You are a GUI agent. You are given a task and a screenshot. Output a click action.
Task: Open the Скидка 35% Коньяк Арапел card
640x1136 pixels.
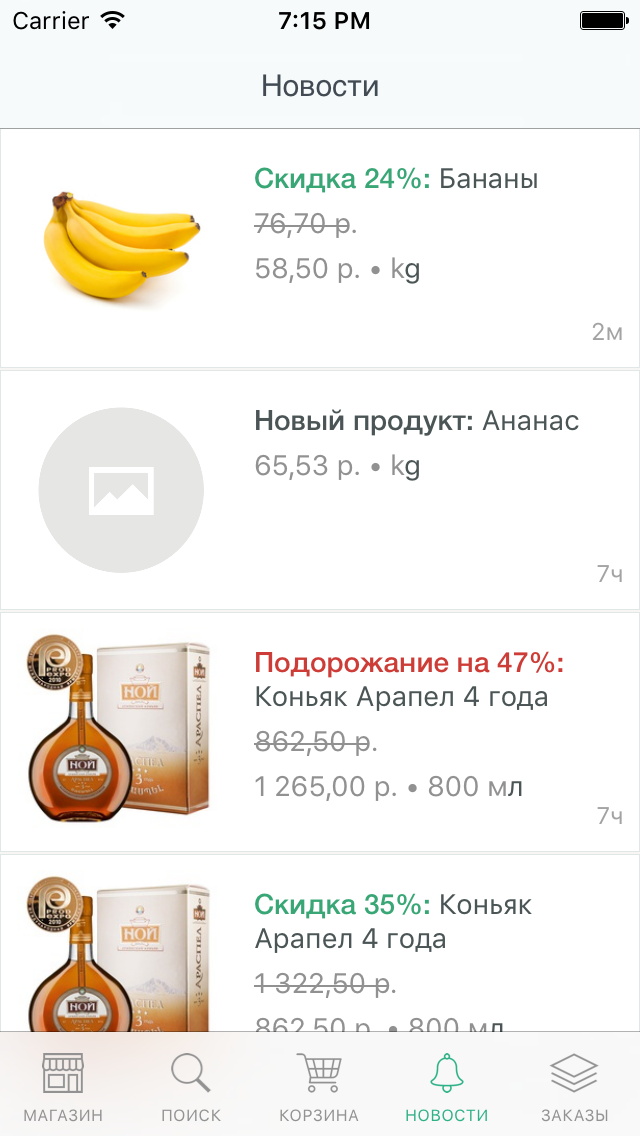pos(320,943)
